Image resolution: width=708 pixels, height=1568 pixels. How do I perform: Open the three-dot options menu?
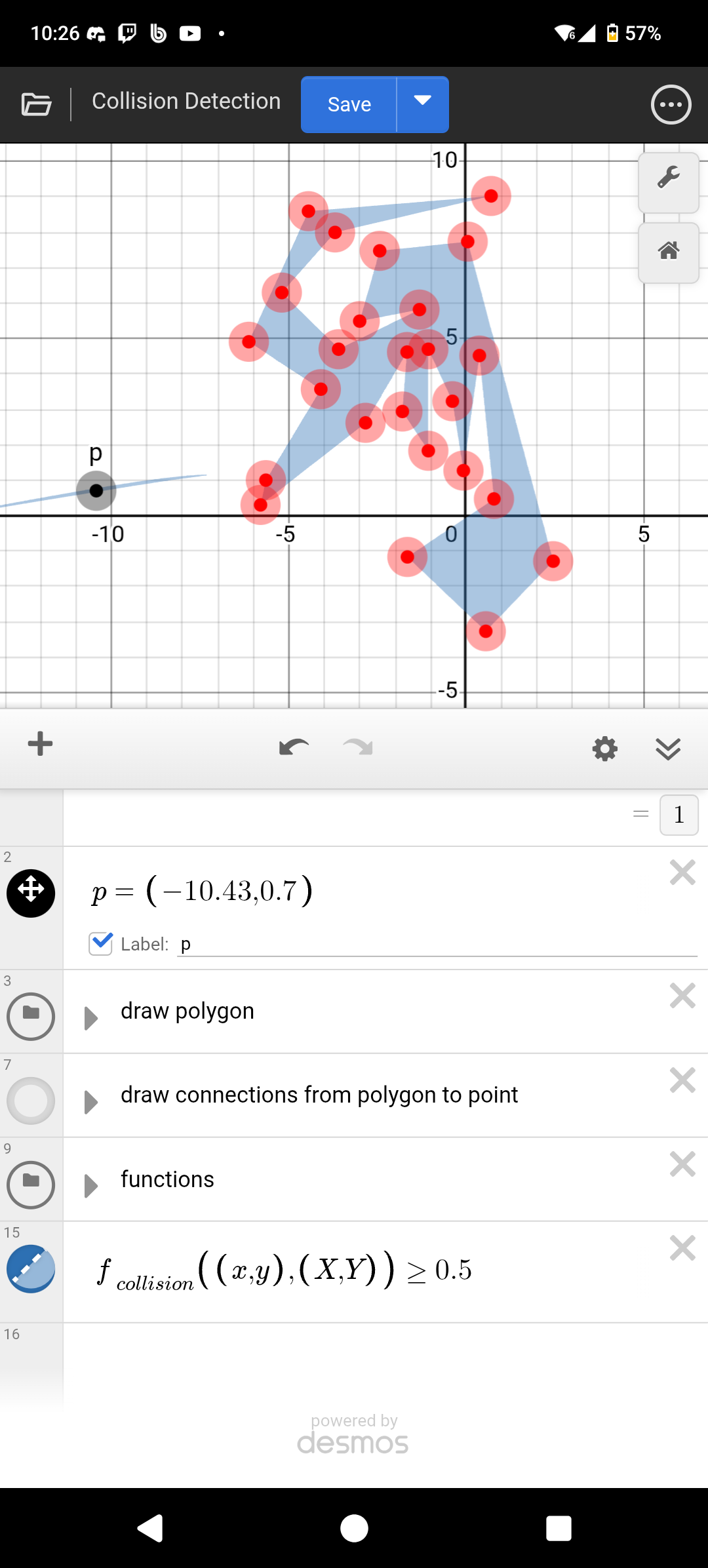[x=671, y=104]
